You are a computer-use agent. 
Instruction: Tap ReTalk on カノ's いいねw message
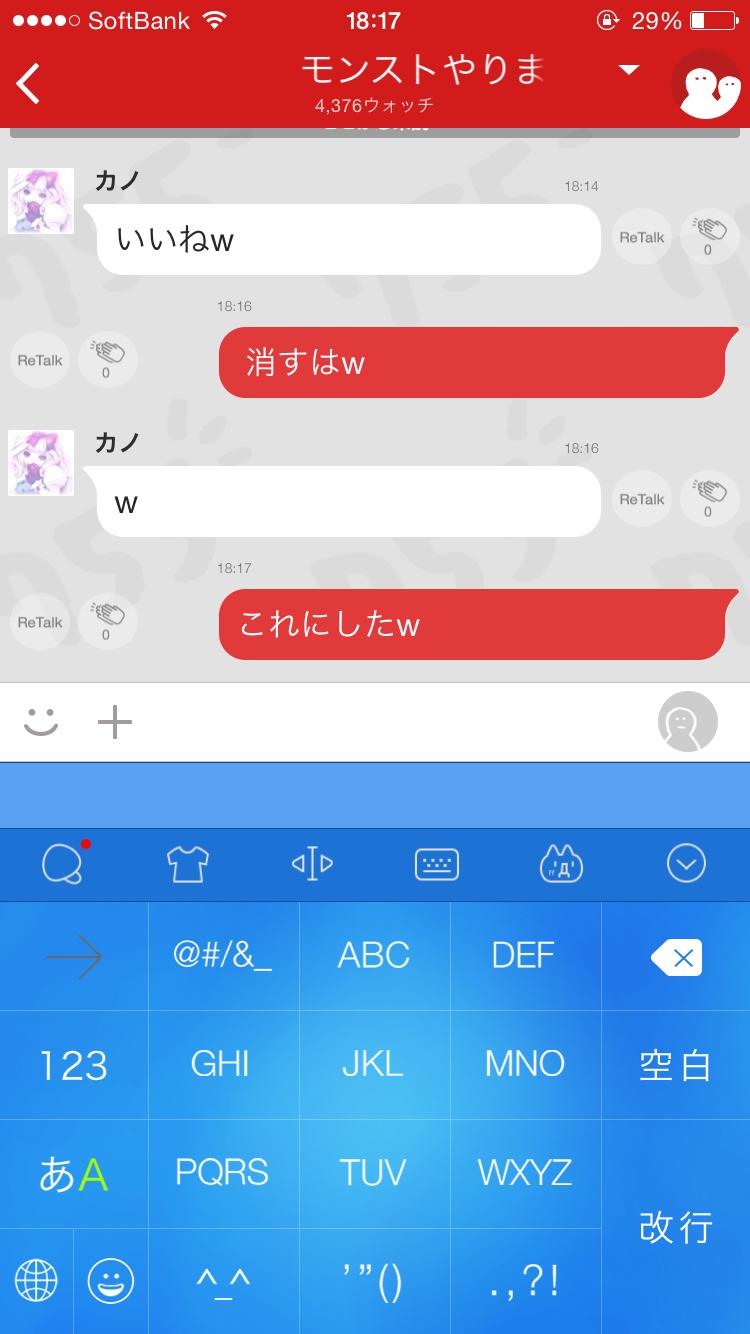[640, 236]
